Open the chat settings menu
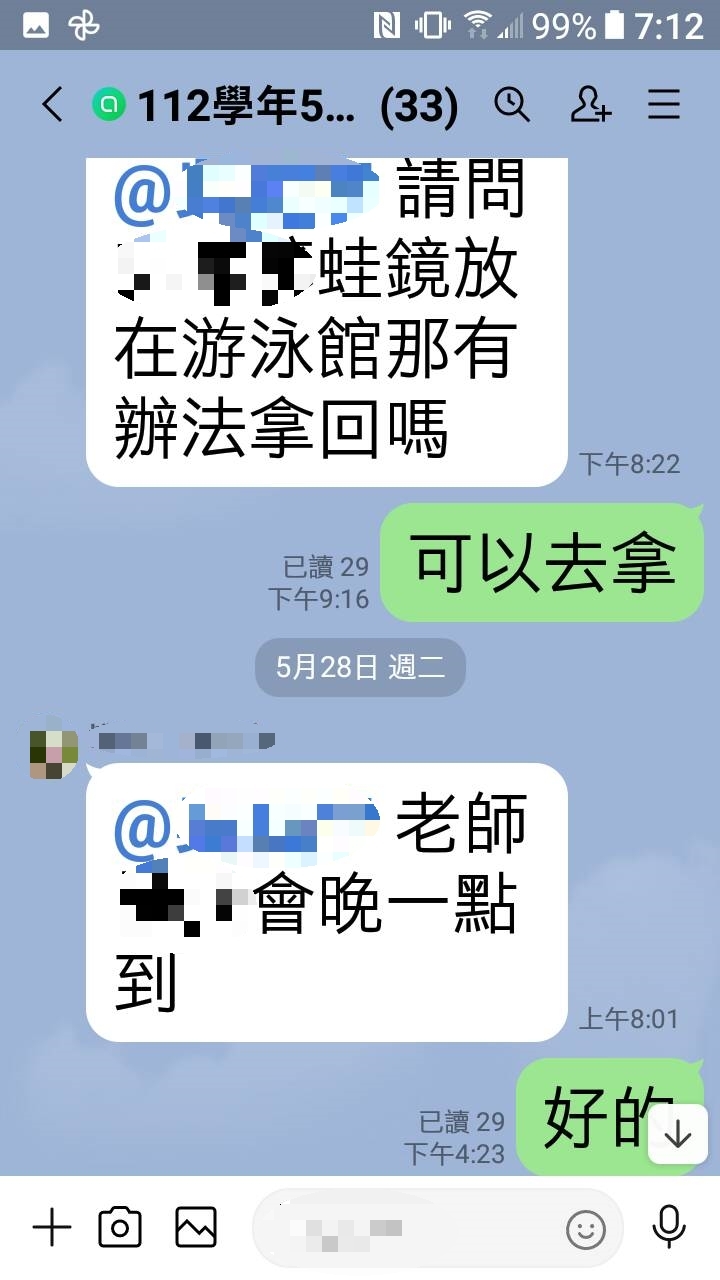The width and height of the screenshot is (720, 1280). pyautogui.click(x=664, y=105)
